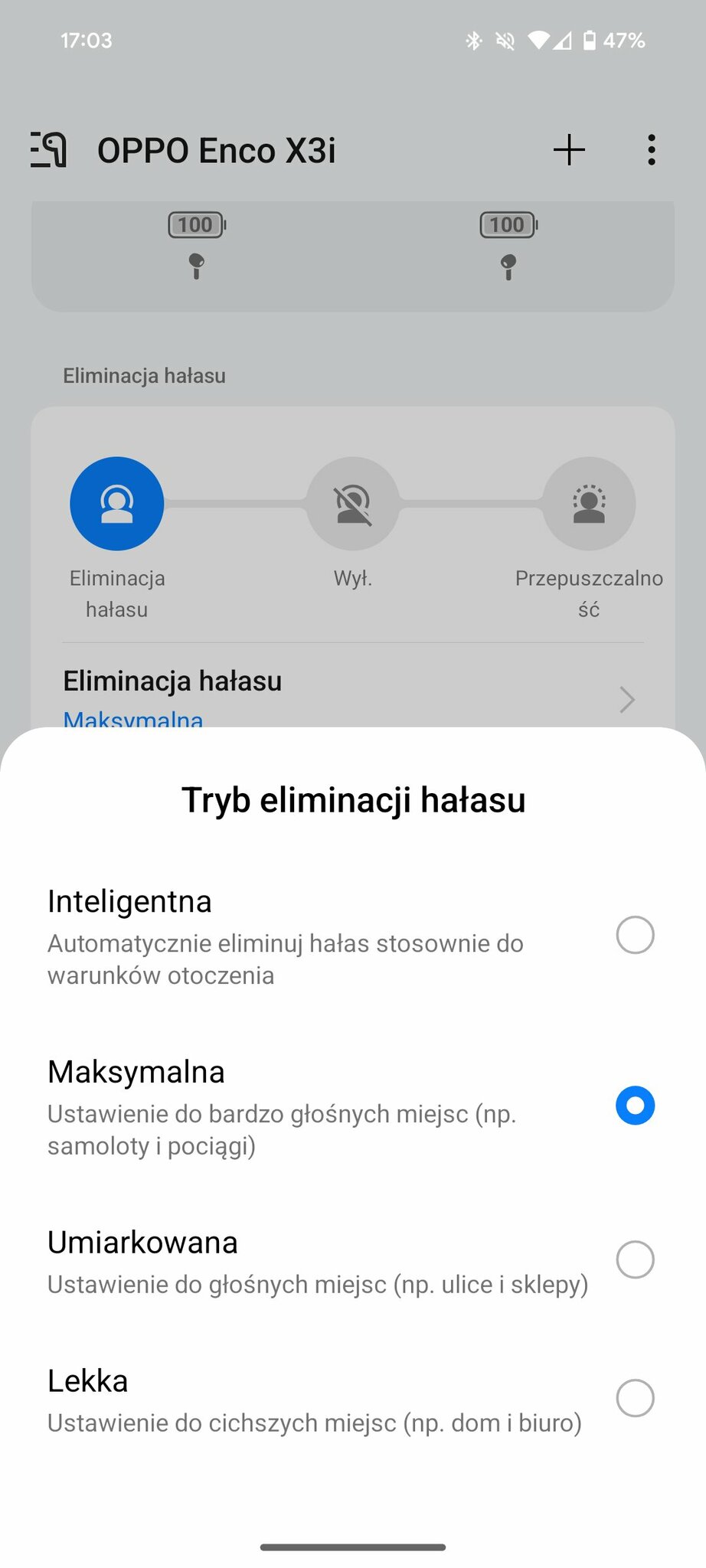Activate the blue Eliminacja hałasu mode button
Screen dimensions: 706x1568
point(117,504)
